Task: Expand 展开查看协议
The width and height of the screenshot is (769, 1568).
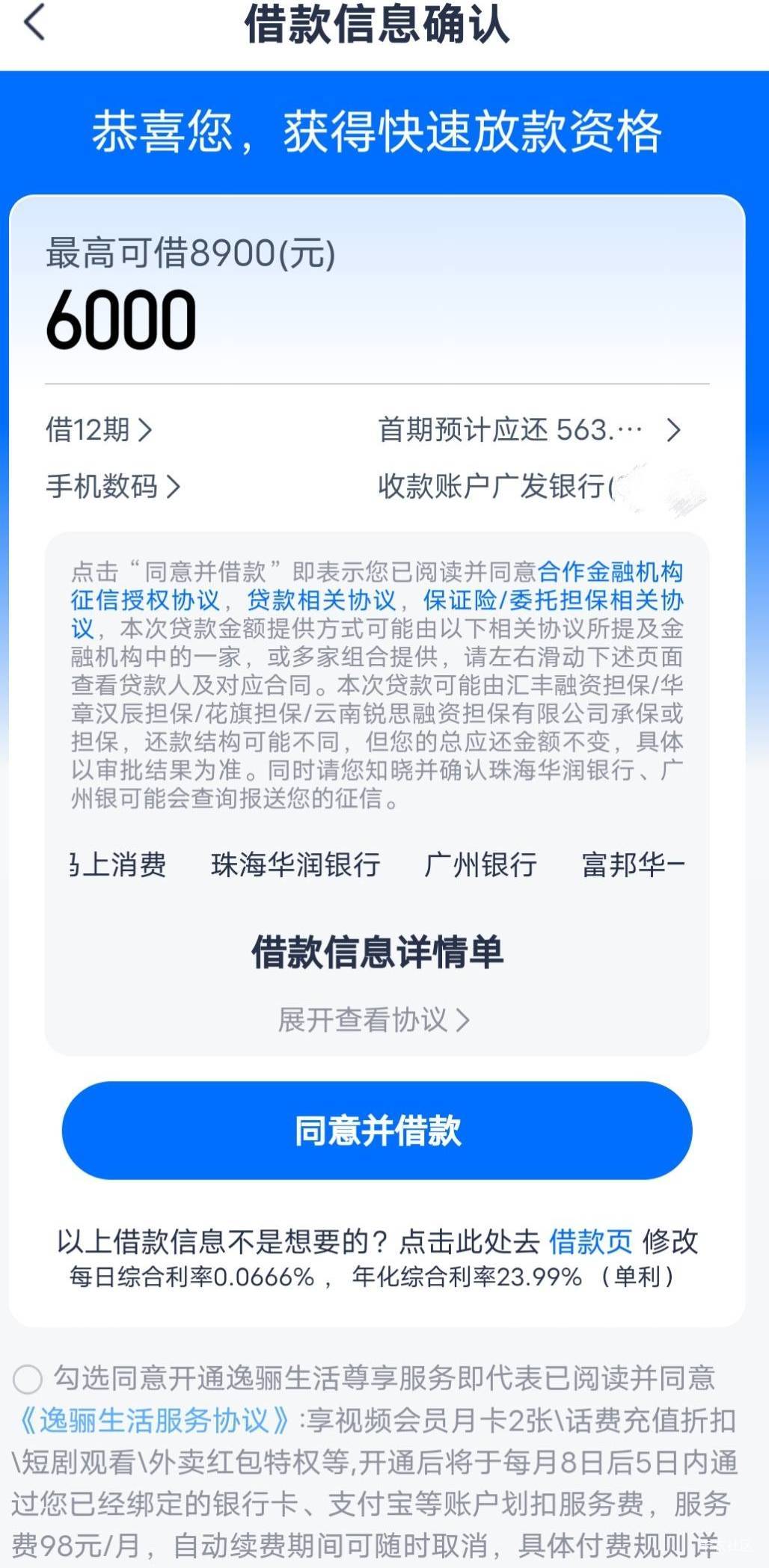Action: point(373,1020)
